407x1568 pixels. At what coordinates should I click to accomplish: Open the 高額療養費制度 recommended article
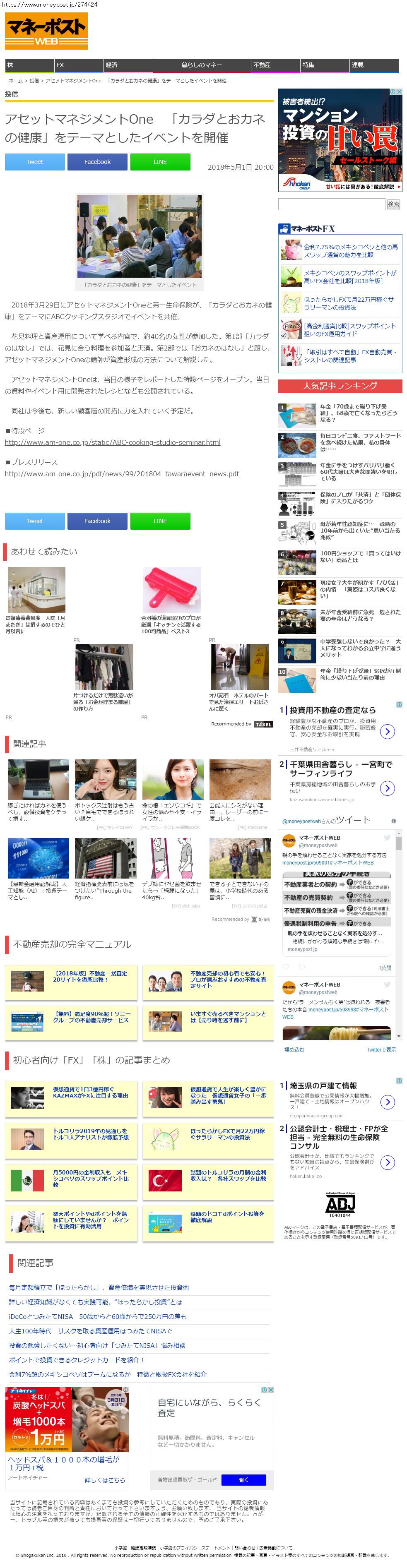pos(36,624)
